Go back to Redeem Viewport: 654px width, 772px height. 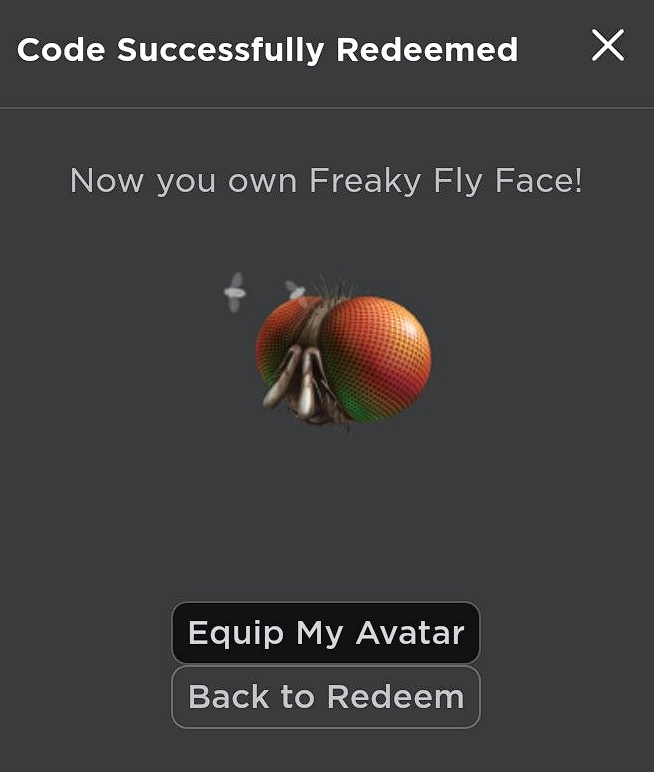tap(326, 697)
